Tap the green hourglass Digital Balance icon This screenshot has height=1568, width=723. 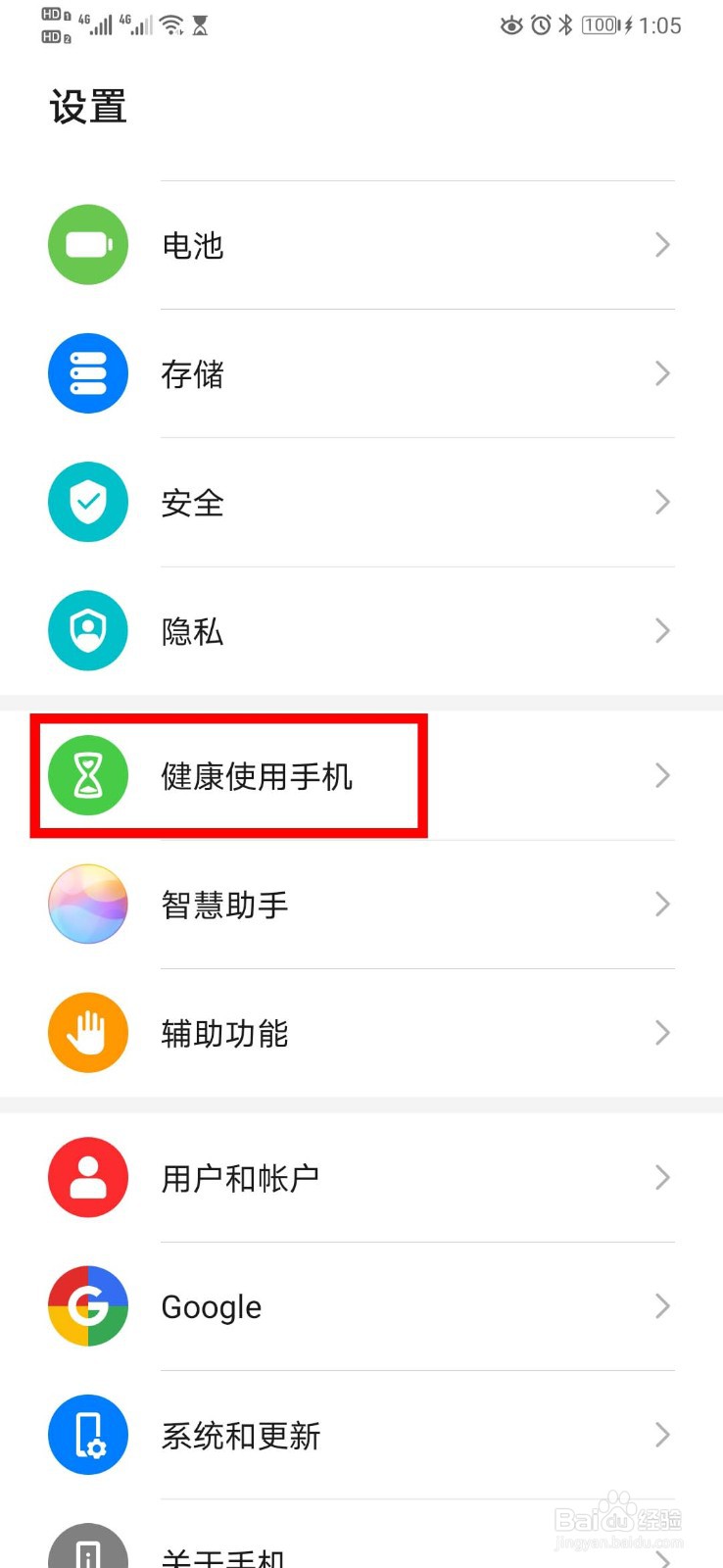tap(87, 775)
